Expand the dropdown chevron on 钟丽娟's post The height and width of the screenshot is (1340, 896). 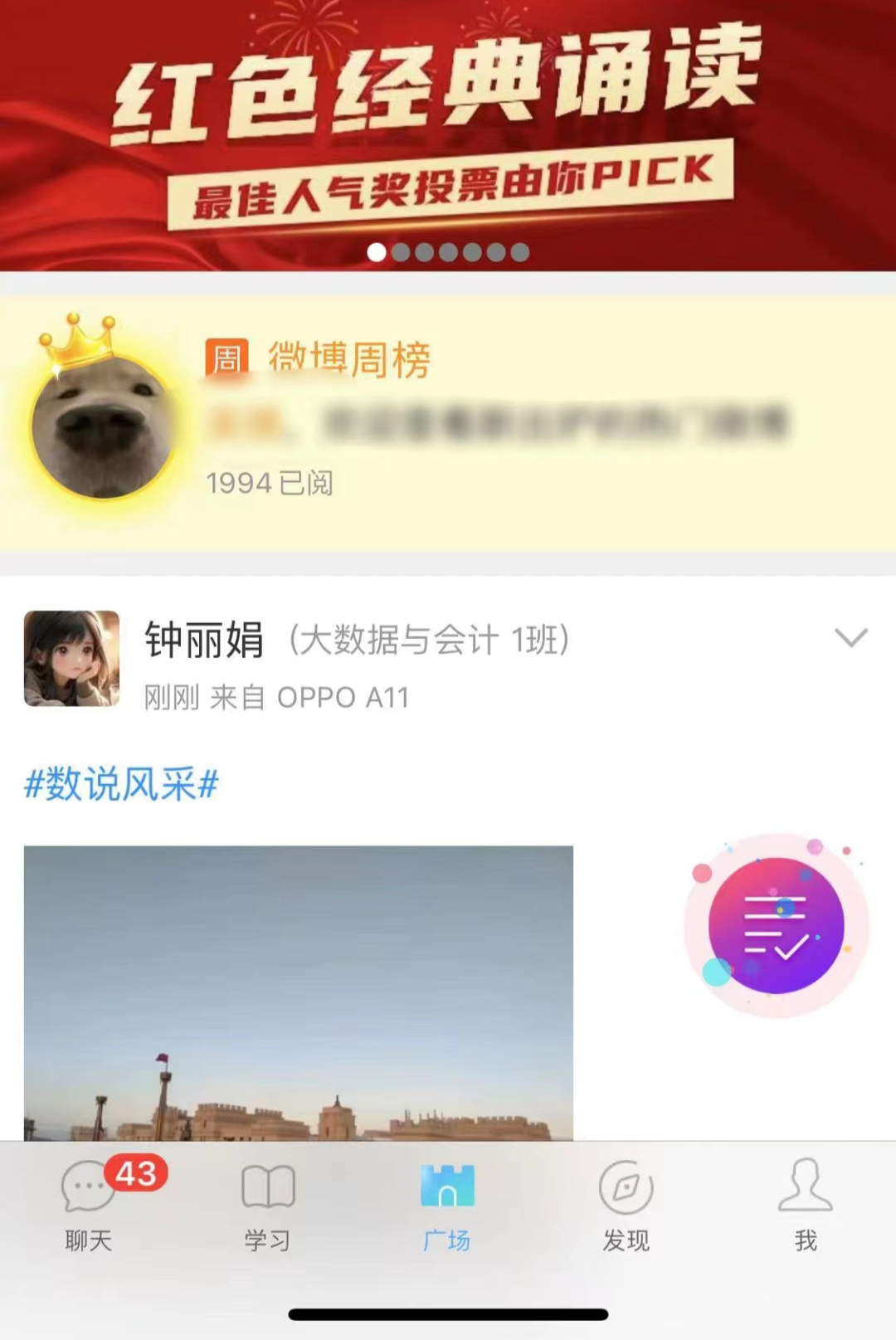pyautogui.click(x=850, y=637)
